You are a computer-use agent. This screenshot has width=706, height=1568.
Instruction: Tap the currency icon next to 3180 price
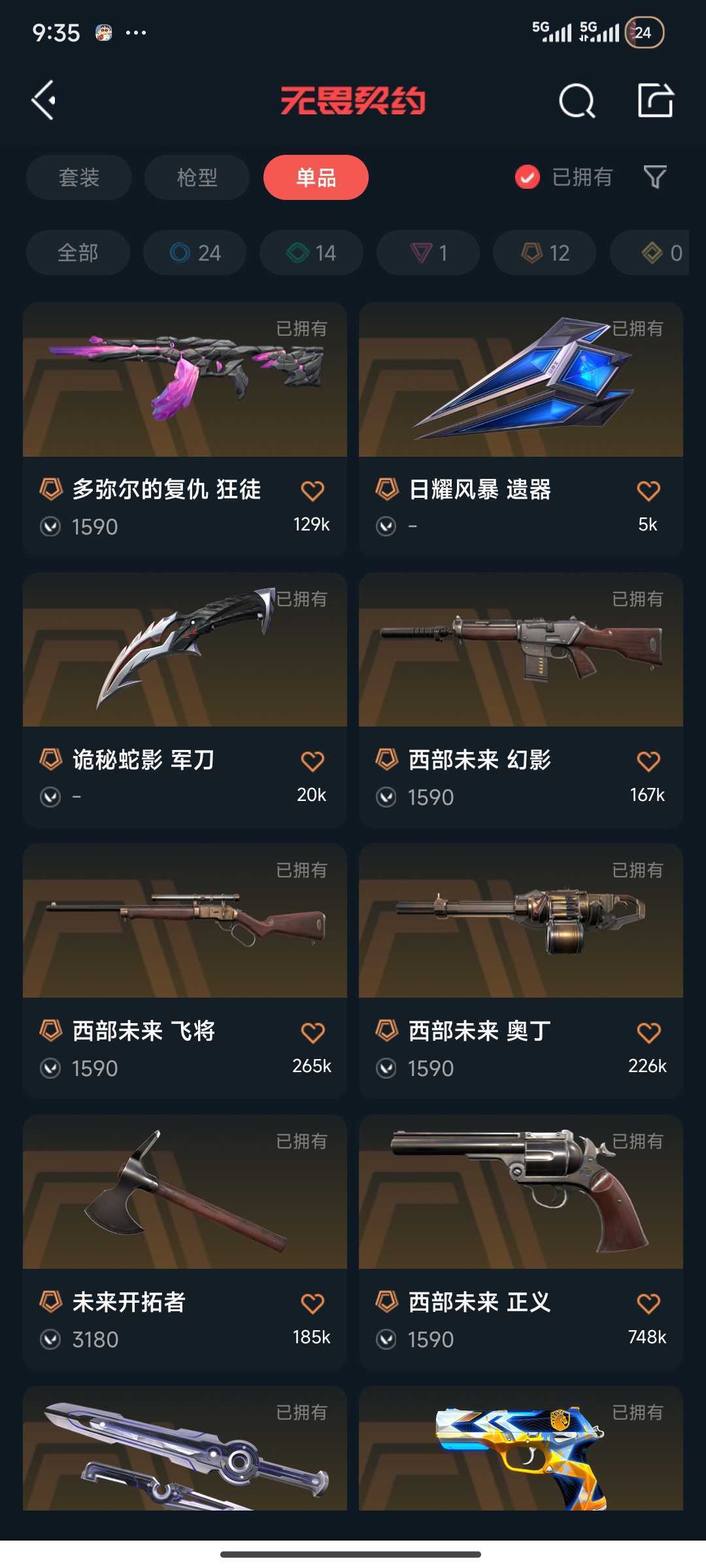tap(50, 1339)
